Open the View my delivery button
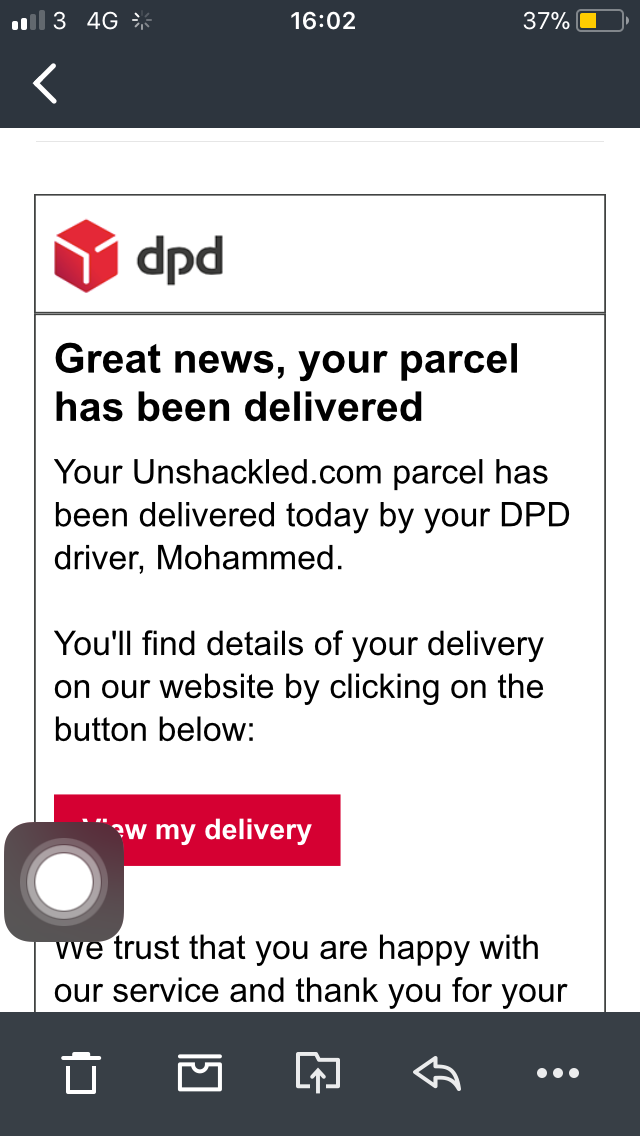Viewport: 640px width, 1136px height. [197, 830]
